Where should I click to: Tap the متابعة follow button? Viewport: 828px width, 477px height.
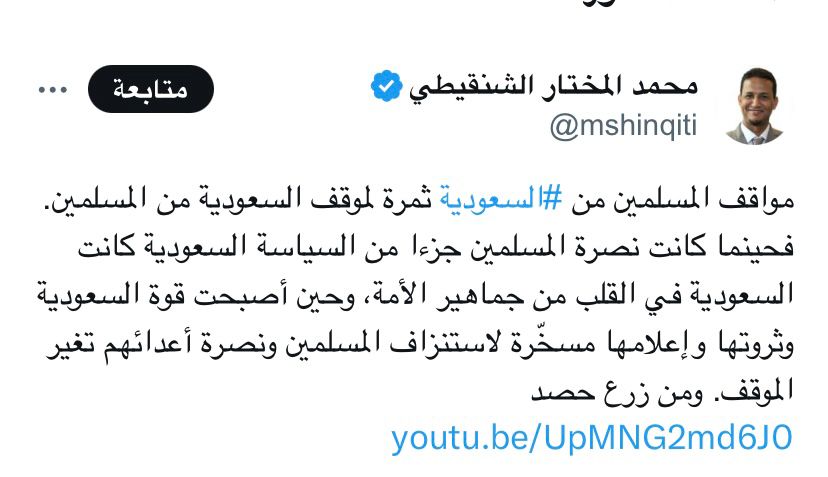151,89
